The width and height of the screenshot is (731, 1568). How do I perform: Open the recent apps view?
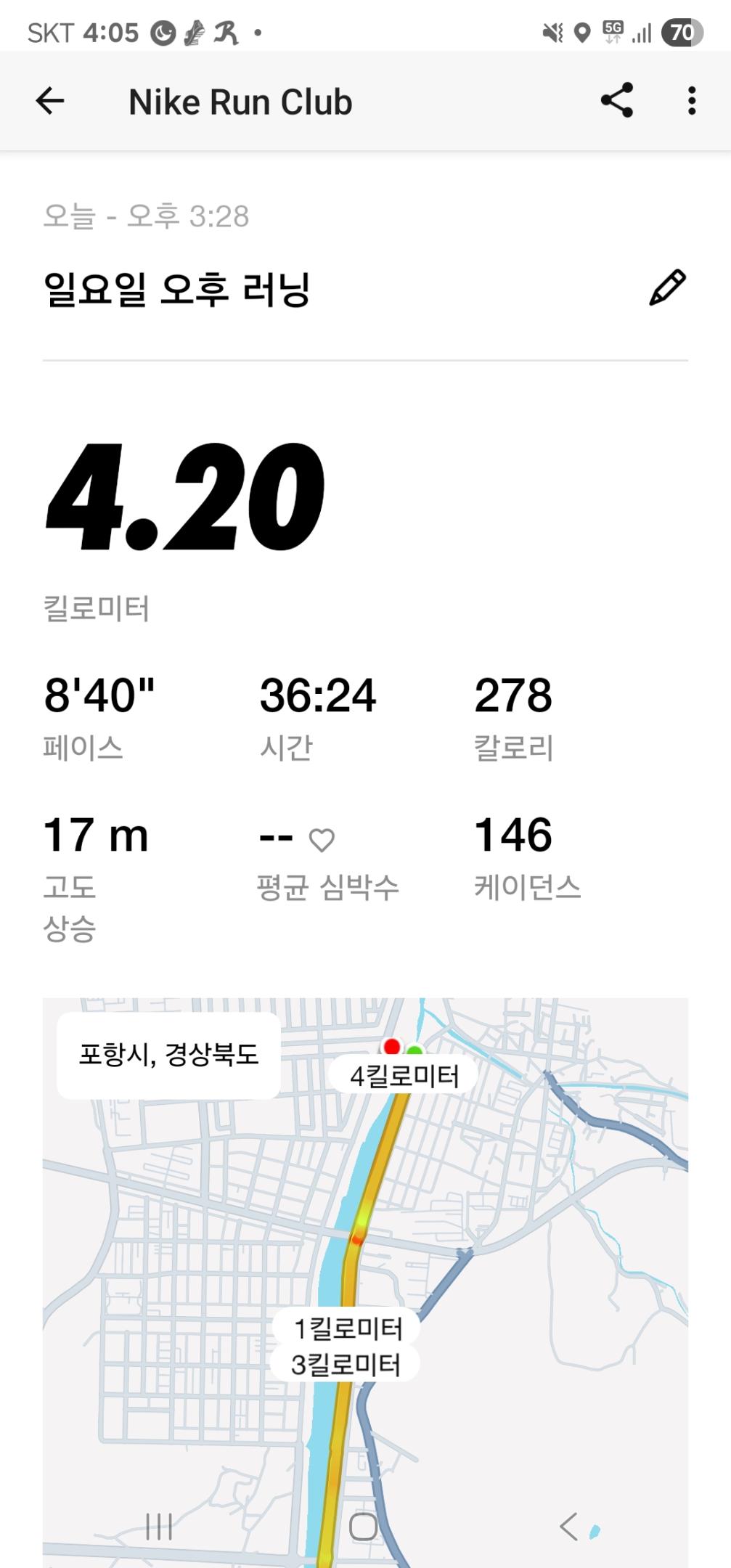point(159,1527)
